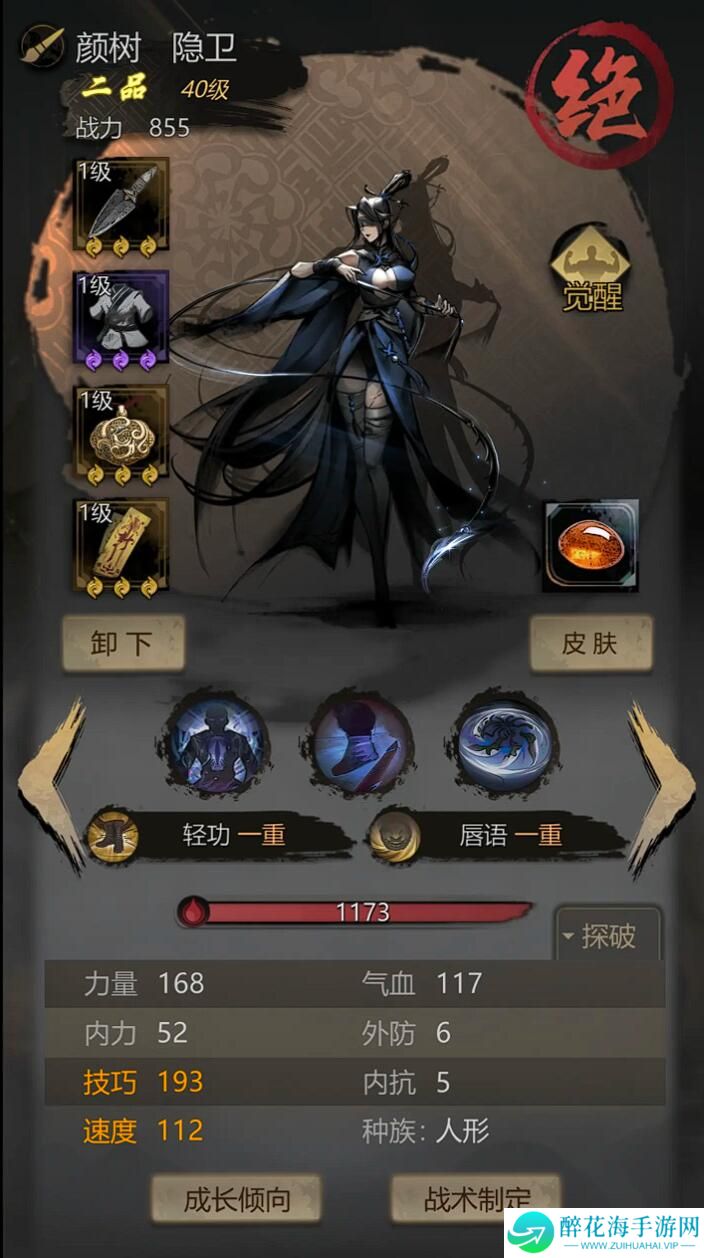This screenshot has width=704, height=1258.
Task: Select the amber gemstone slot
Action: pyautogui.click(x=590, y=546)
